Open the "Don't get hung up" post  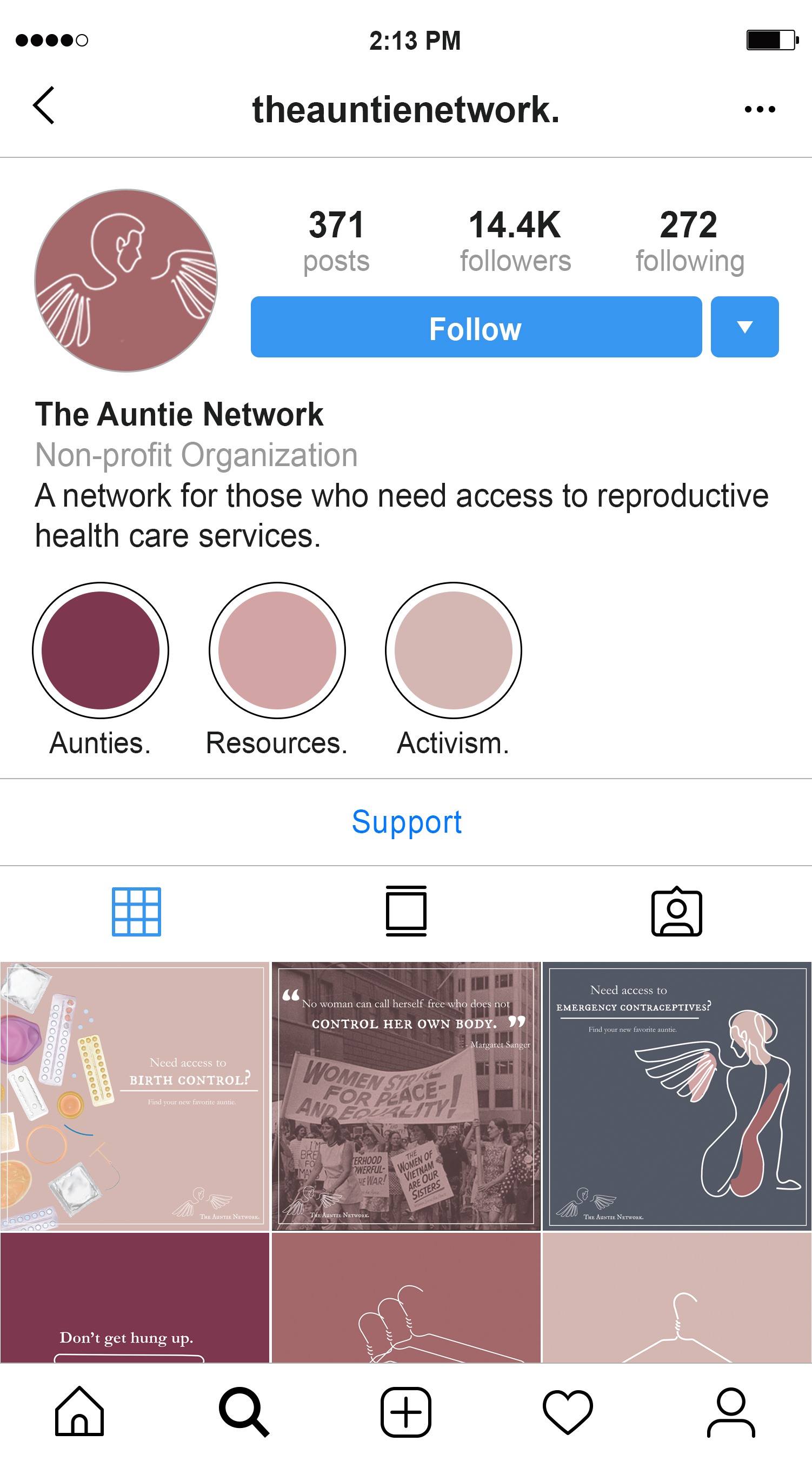pos(135,1298)
